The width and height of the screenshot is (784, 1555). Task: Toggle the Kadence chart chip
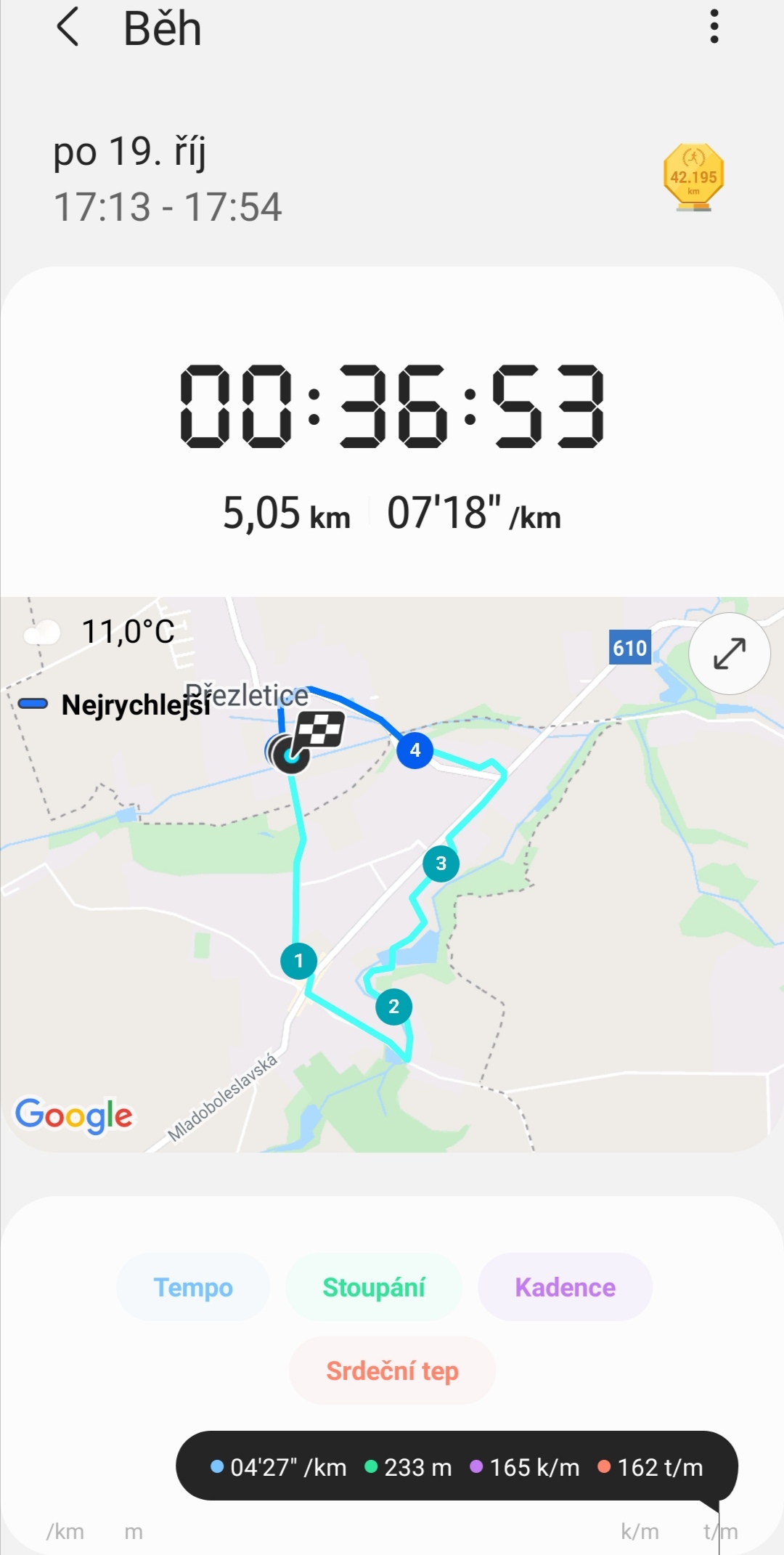click(x=565, y=1287)
